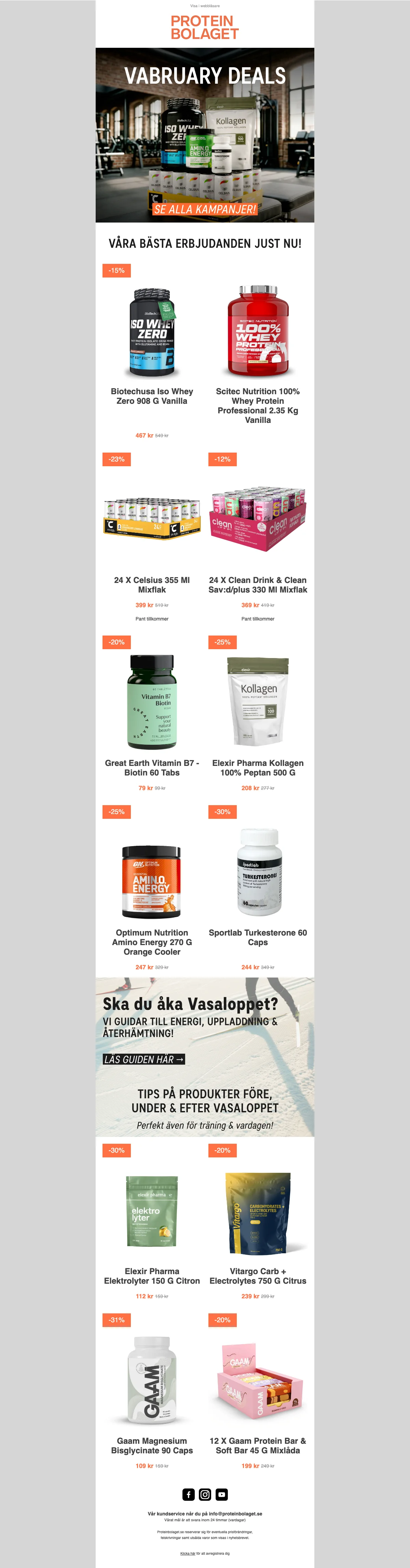
Task: Open the Protein Bolaget header logo link
Action: (x=205, y=27)
